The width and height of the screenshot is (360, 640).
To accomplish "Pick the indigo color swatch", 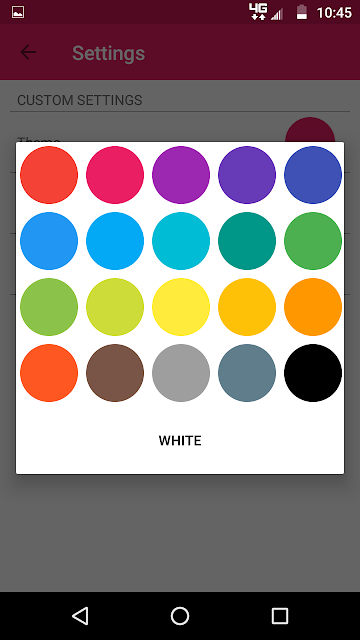I will pyautogui.click(x=313, y=175).
